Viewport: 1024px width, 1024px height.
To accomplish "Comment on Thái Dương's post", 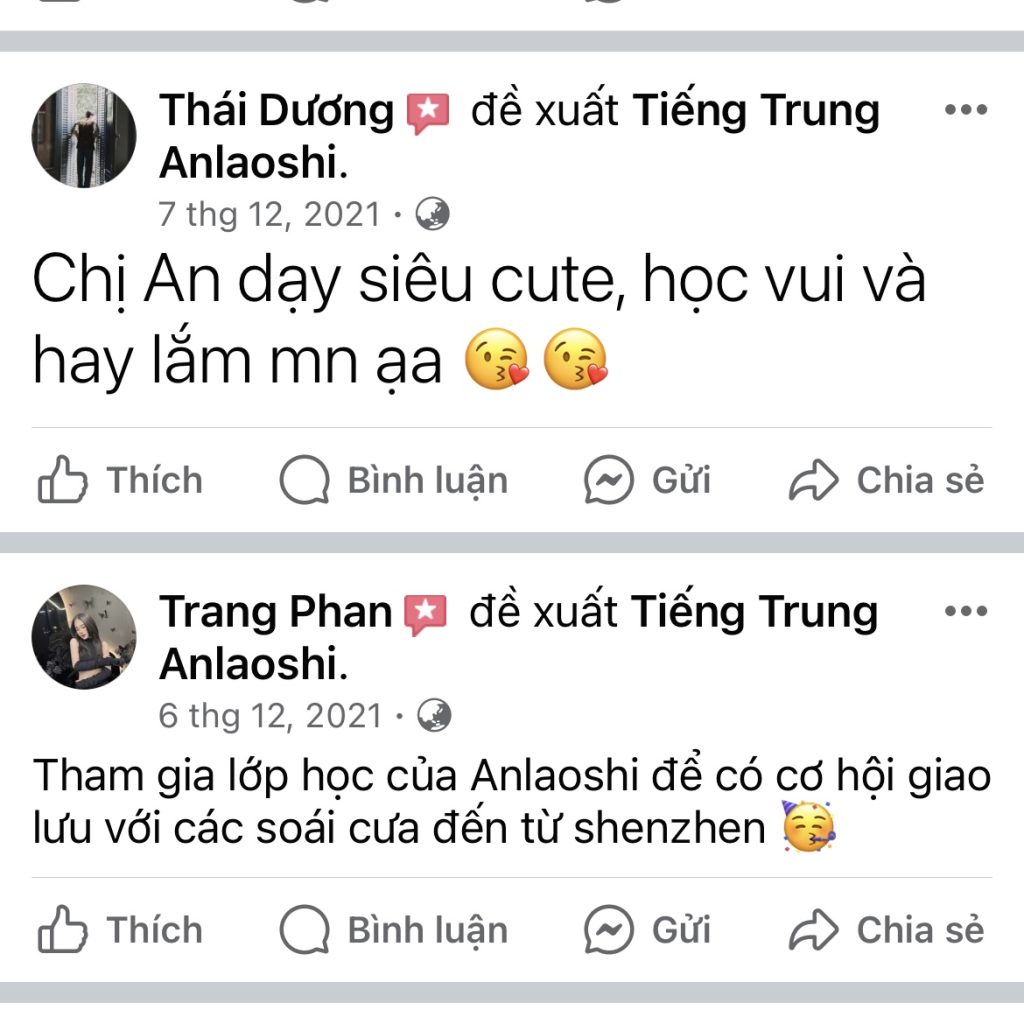I will pyautogui.click(x=393, y=481).
